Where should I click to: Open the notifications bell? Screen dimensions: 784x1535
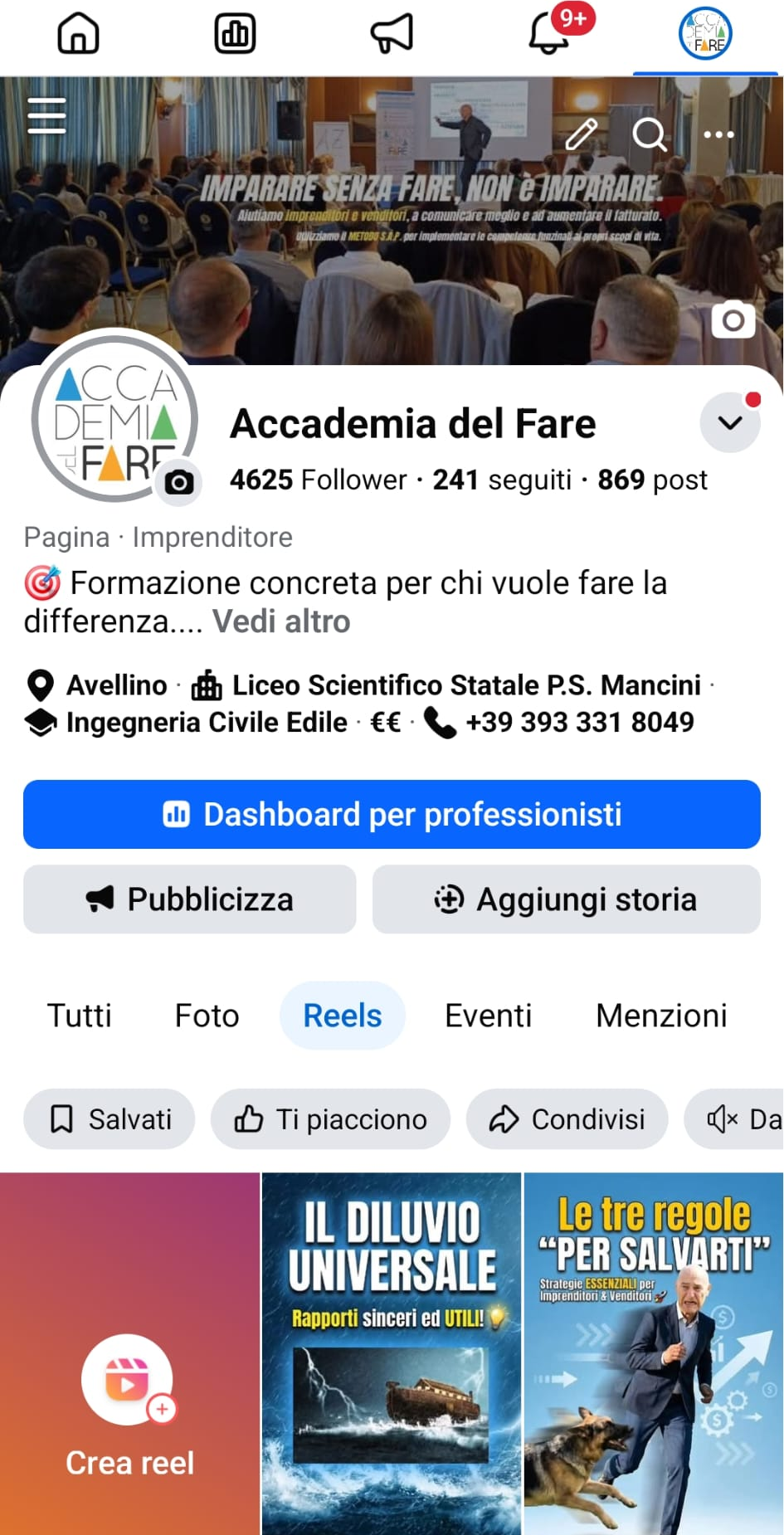(x=549, y=35)
